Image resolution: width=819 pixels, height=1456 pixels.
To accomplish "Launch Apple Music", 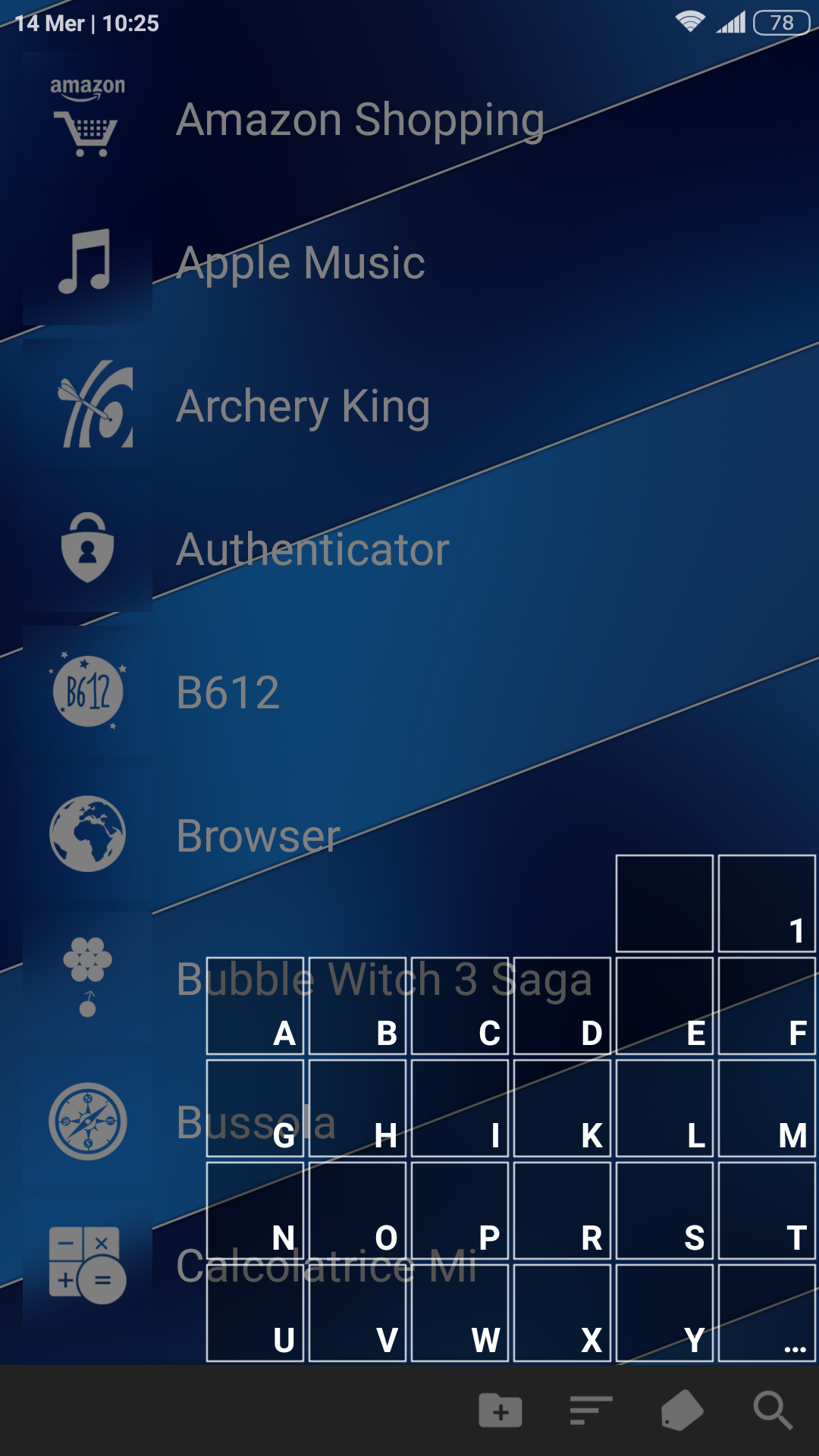I will (x=409, y=262).
